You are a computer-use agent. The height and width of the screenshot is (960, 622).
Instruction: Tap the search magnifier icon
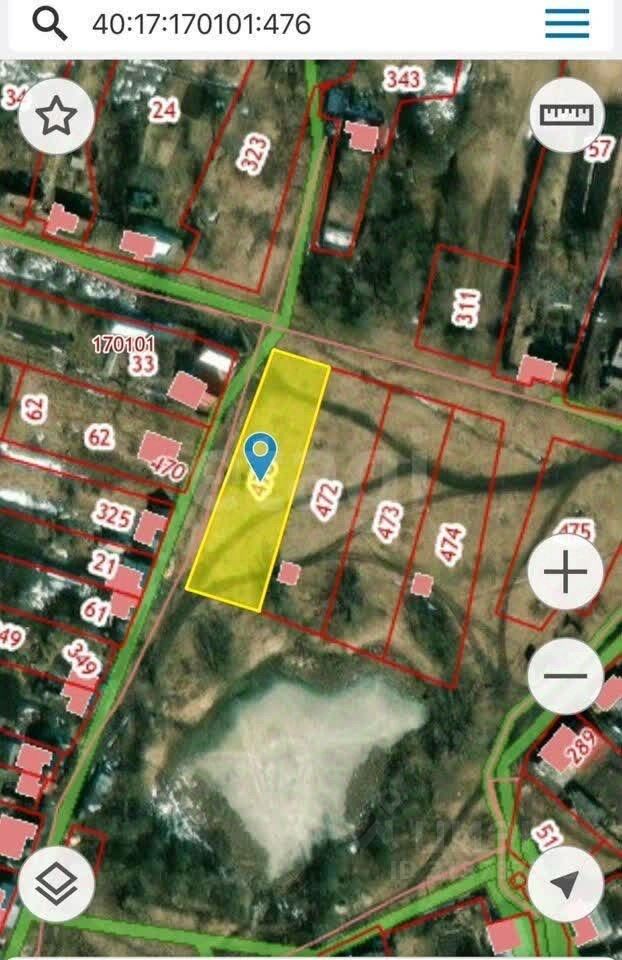tap(49, 22)
